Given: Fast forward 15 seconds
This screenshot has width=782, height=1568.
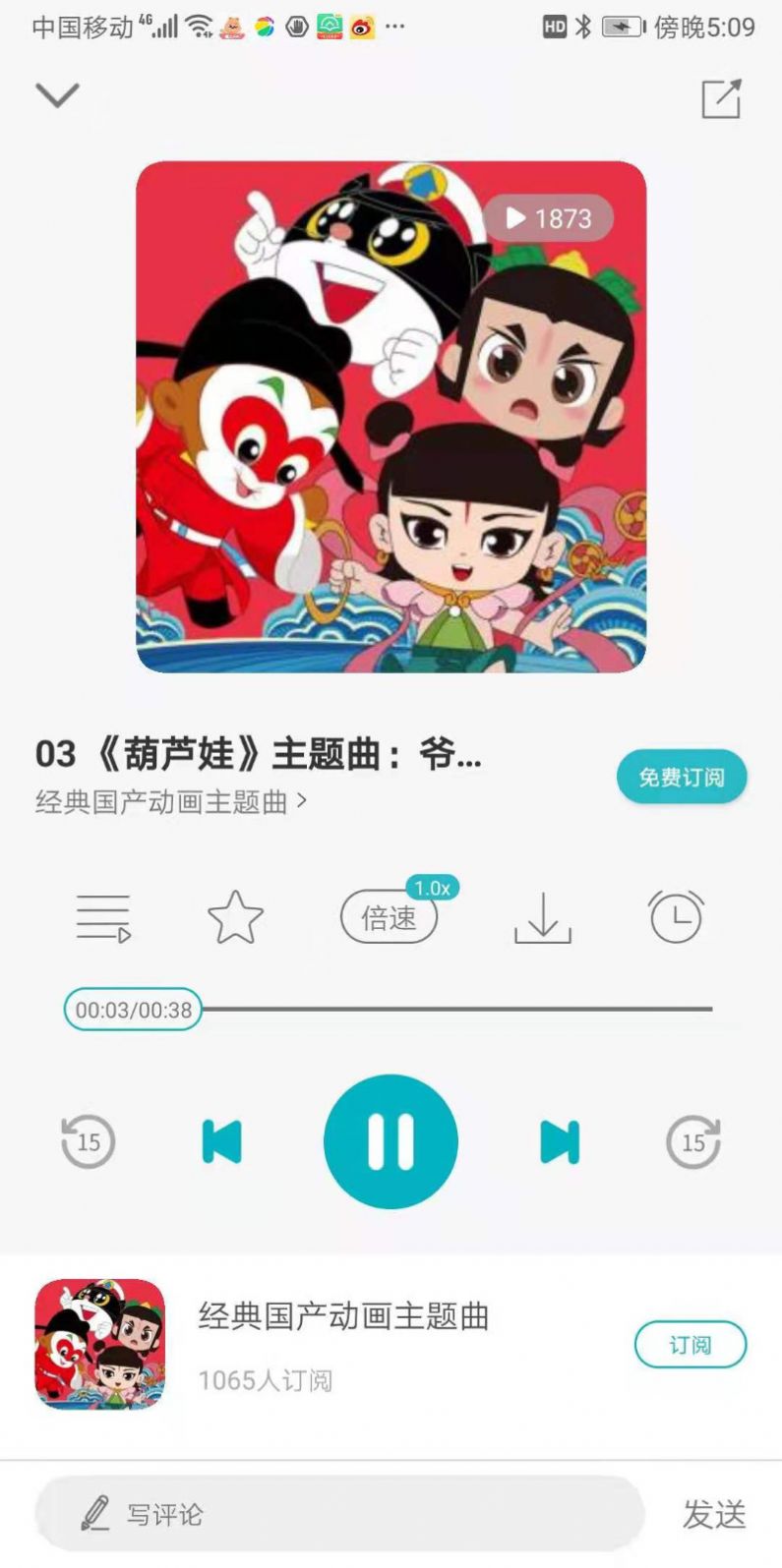Looking at the screenshot, I should 695,1140.
